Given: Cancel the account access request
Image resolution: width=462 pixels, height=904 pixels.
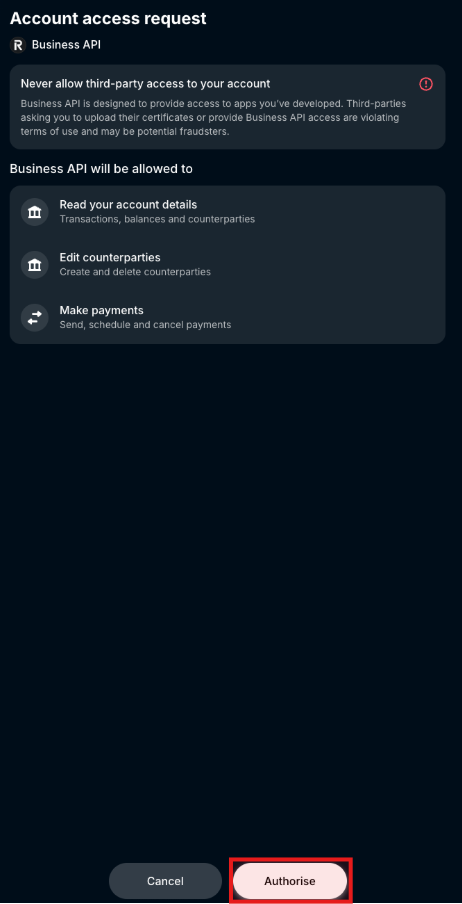Looking at the screenshot, I should [165, 881].
